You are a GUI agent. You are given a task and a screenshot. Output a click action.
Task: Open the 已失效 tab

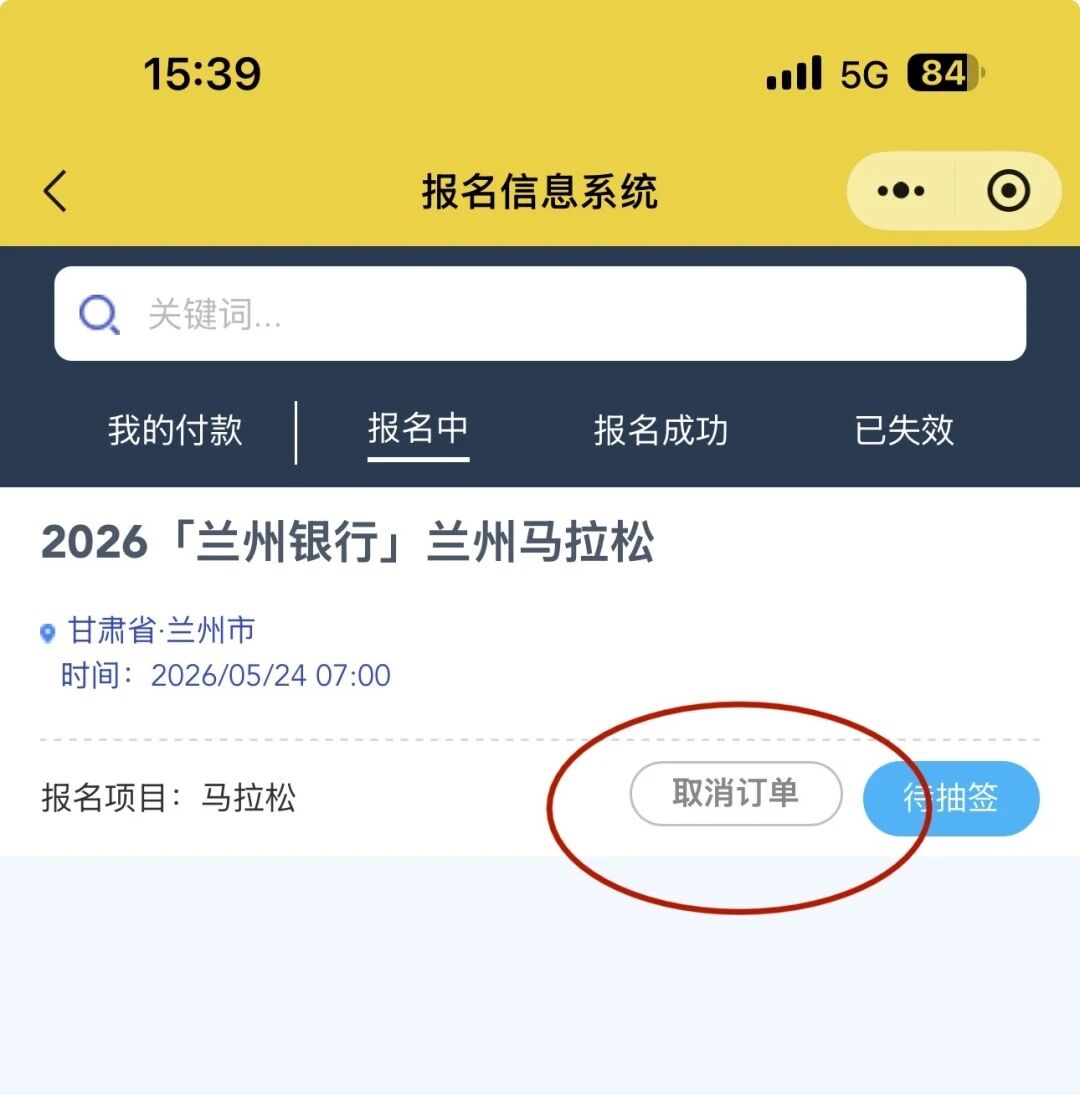(904, 431)
